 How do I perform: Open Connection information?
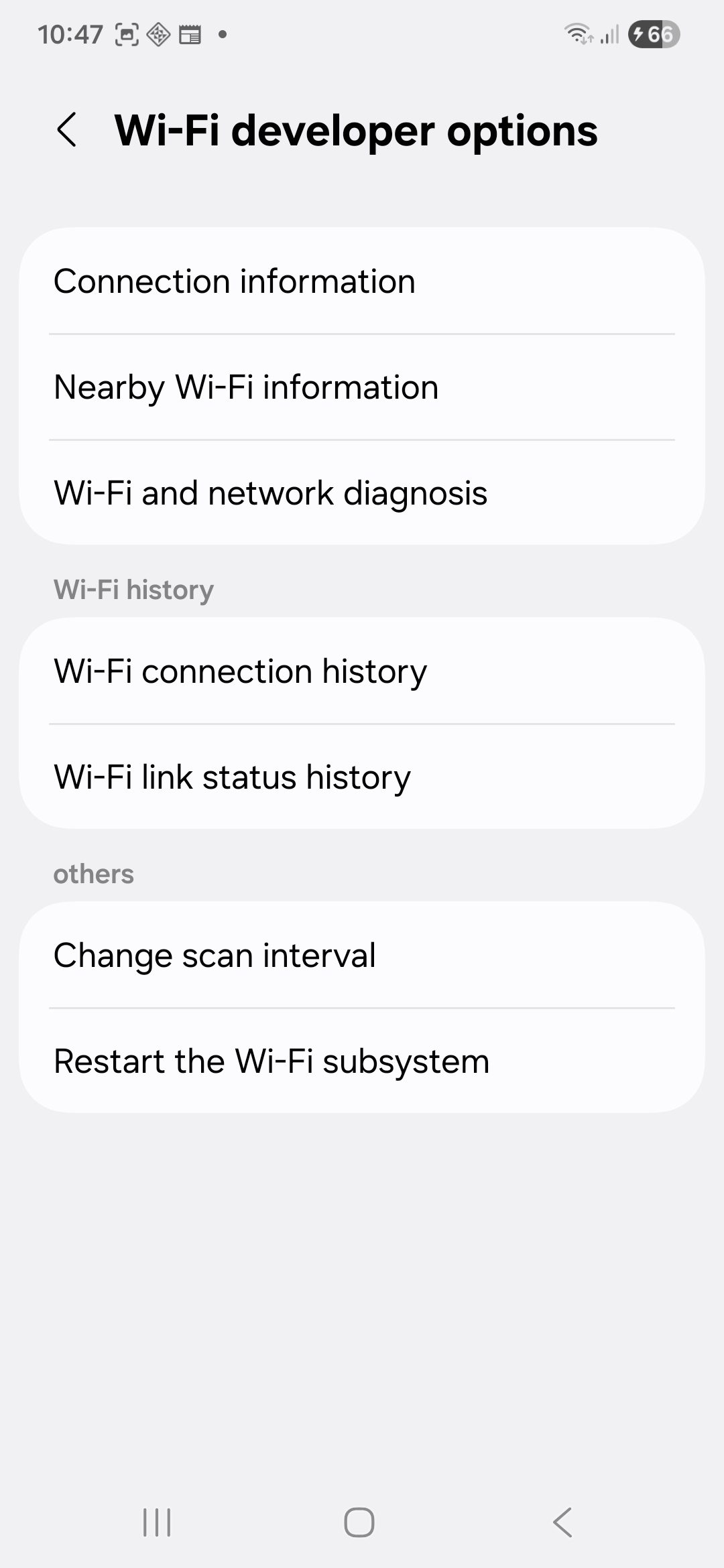(x=362, y=281)
